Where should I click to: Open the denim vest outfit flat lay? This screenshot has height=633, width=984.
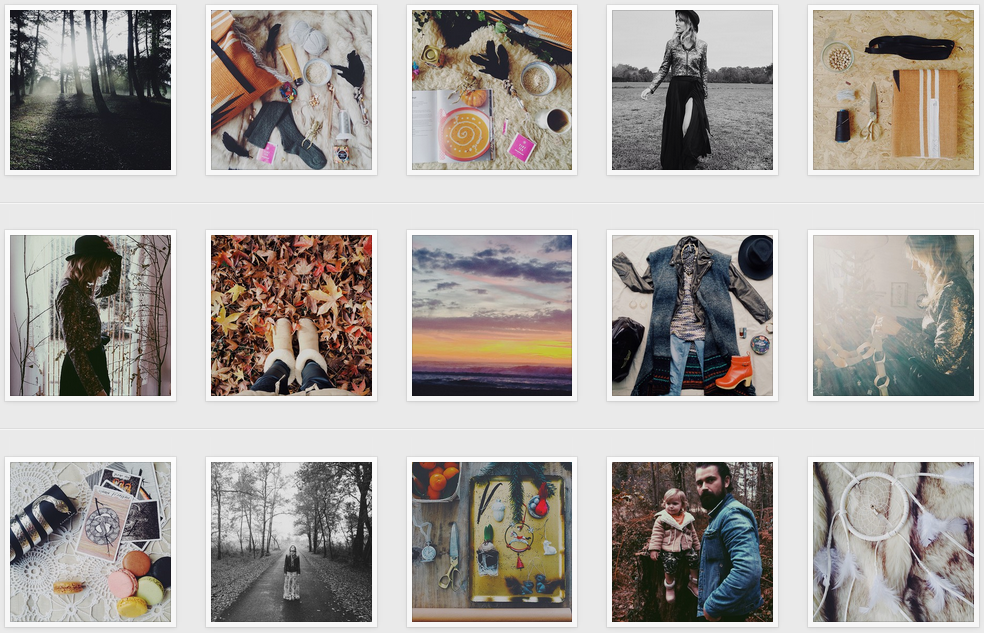[x=693, y=316]
